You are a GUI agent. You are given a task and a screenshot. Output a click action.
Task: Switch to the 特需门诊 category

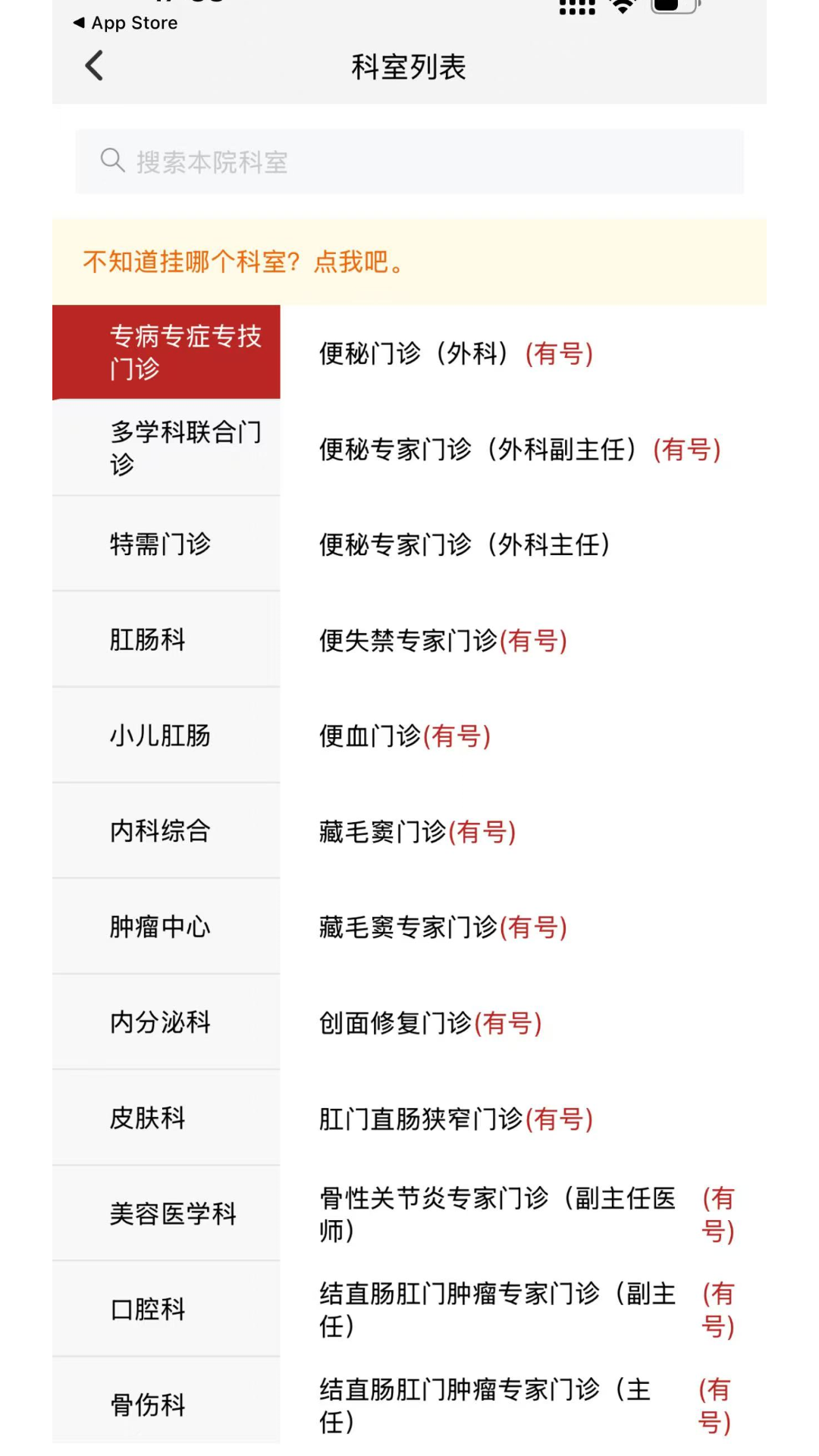pos(167,544)
